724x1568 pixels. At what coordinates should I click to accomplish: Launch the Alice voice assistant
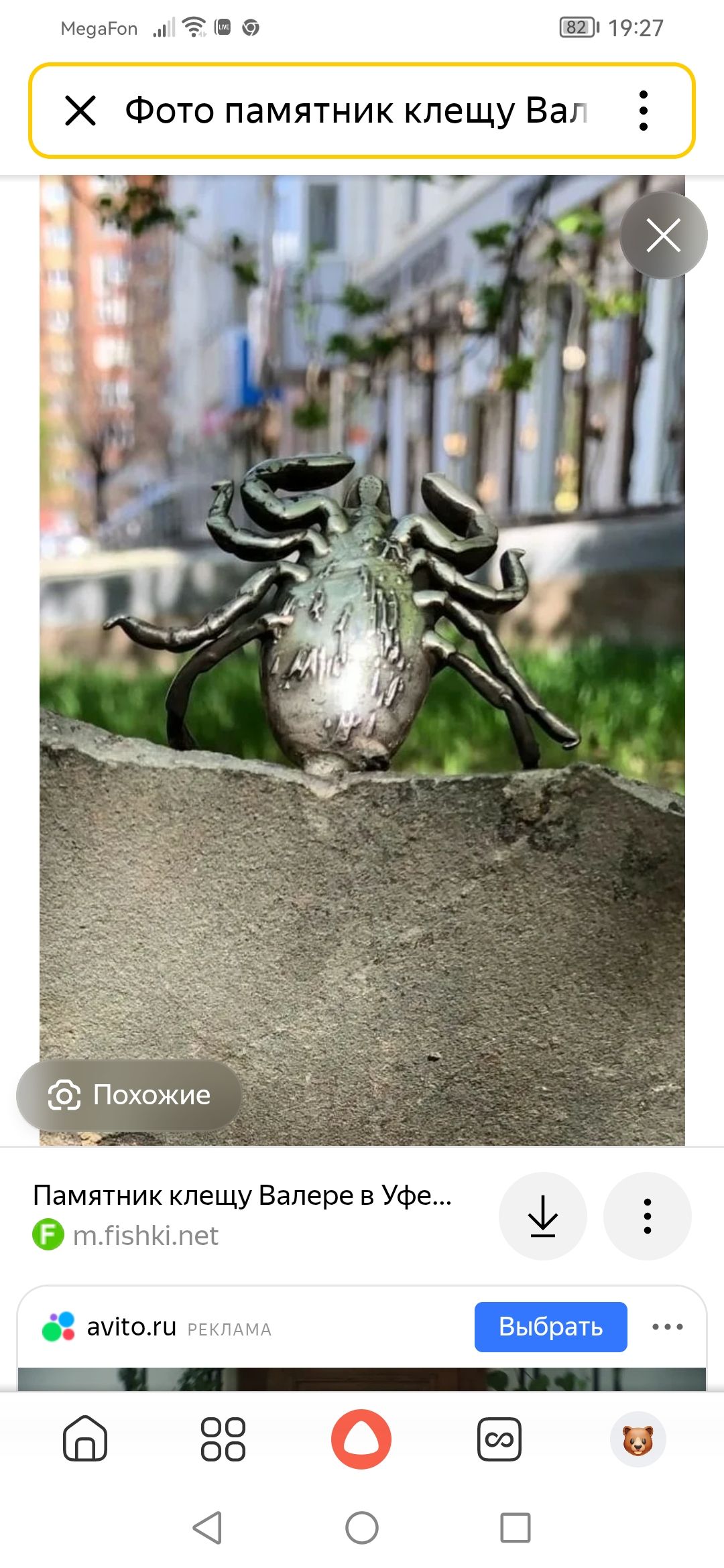point(361,1439)
